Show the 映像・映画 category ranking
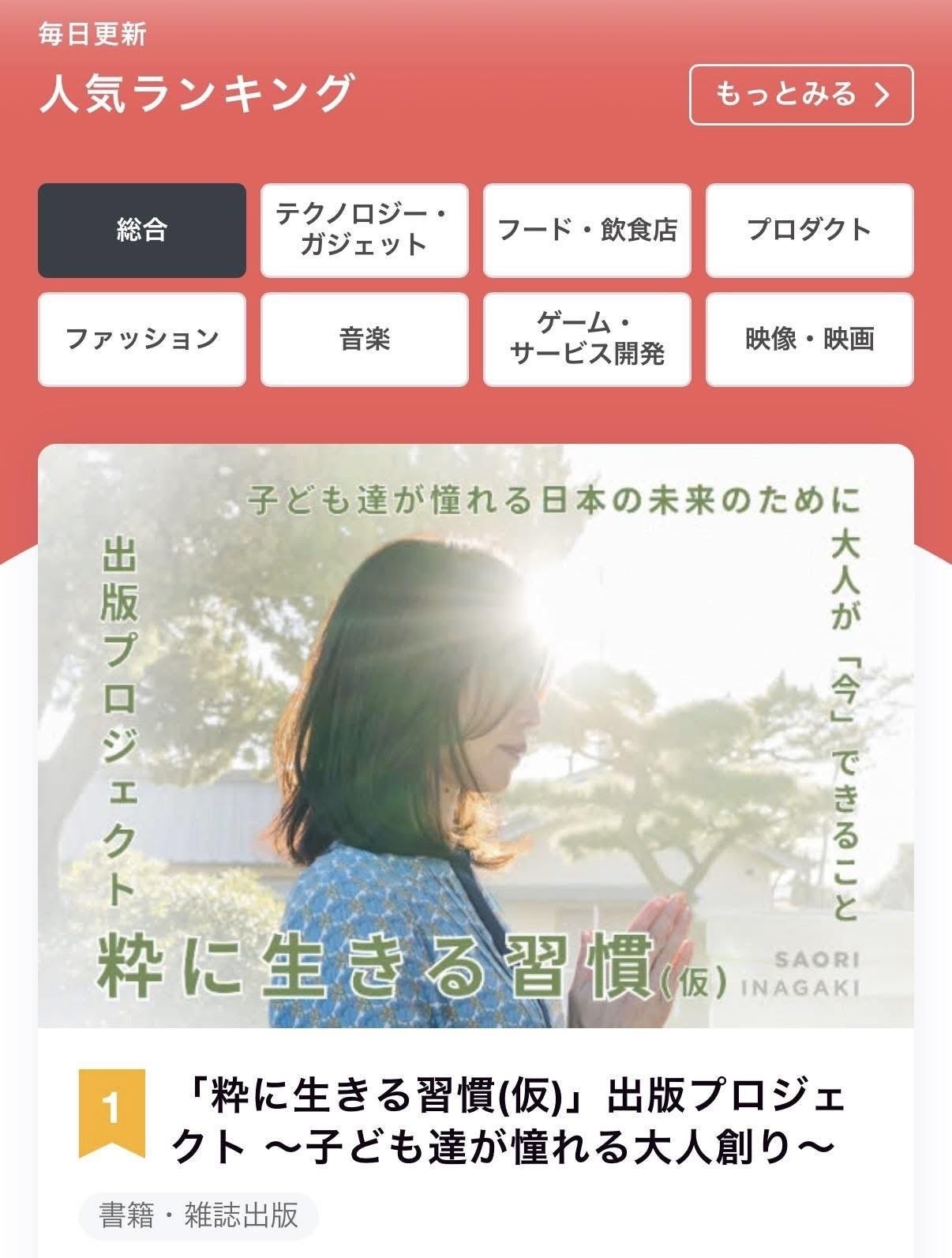 pyautogui.click(x=809, y=340)
